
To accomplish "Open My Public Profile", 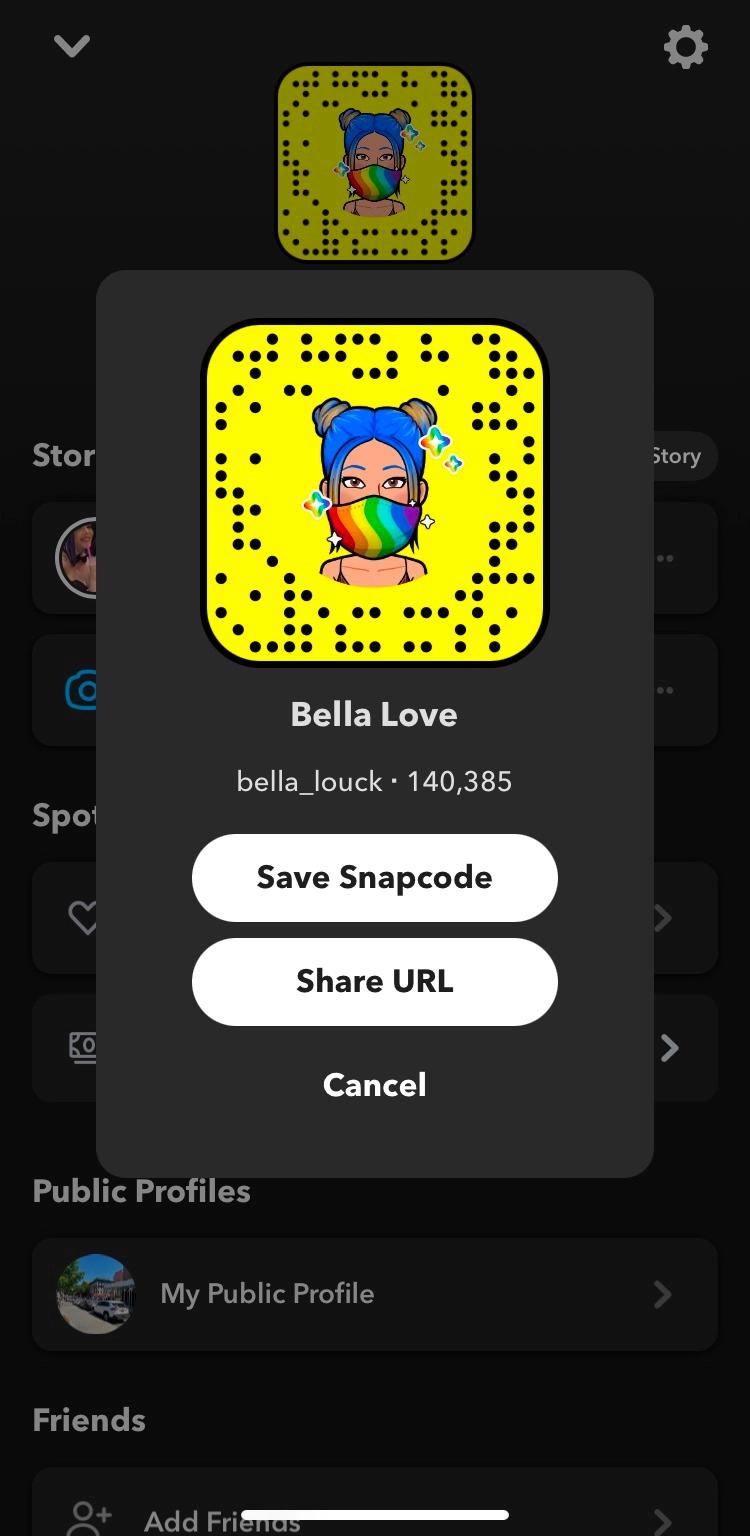I will click(374, 1293).
